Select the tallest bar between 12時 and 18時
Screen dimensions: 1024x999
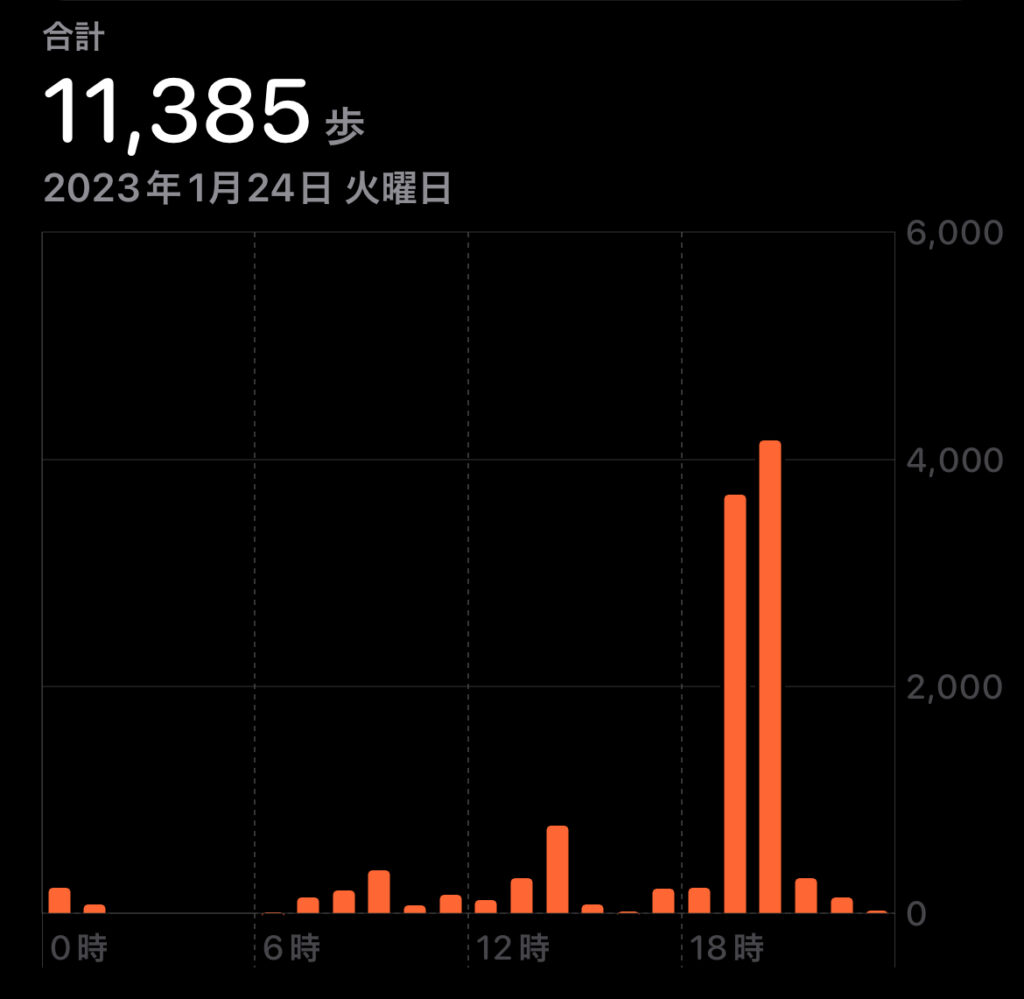(557, 869)
